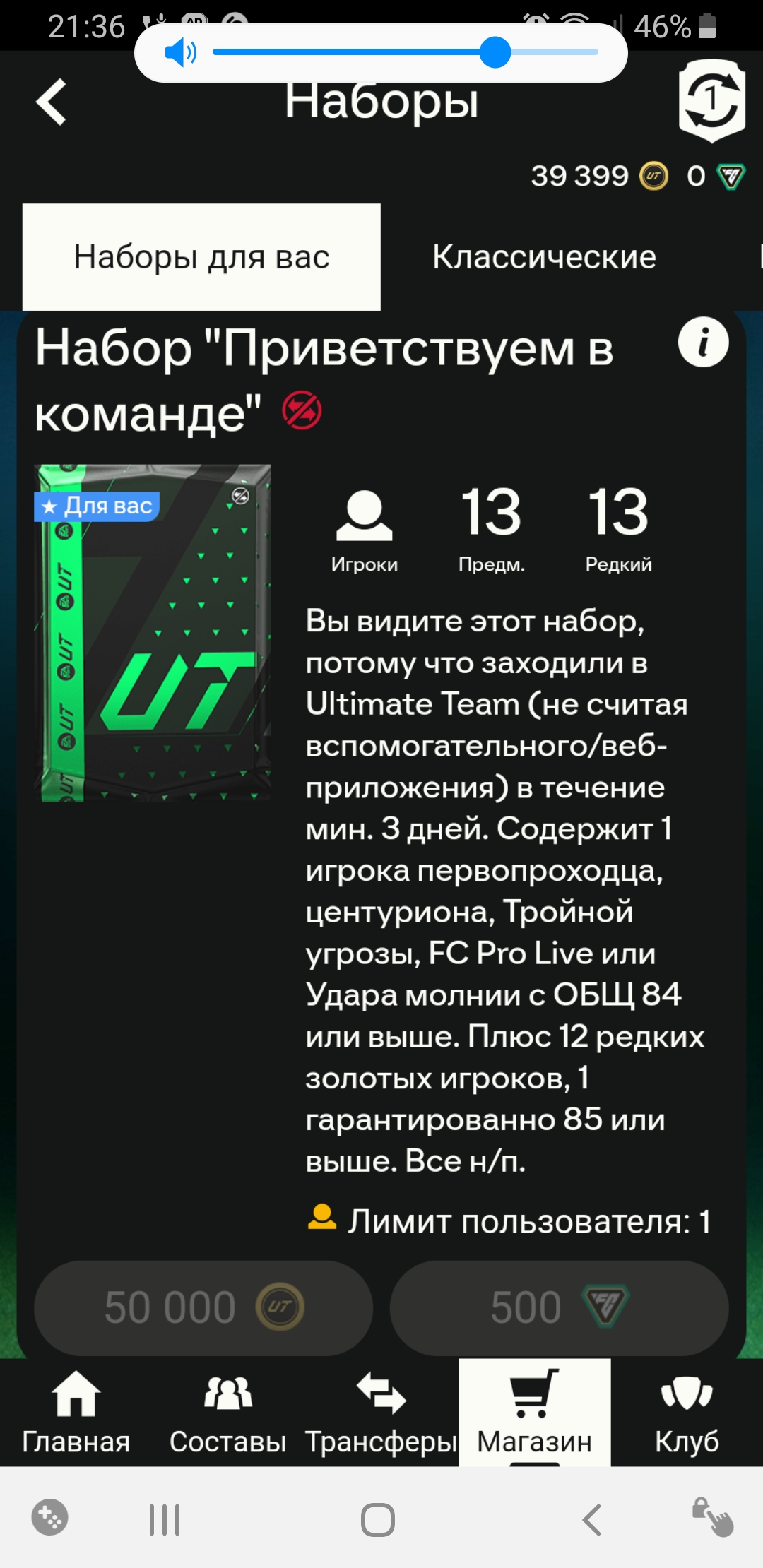
Task: Go to the Главная tab
Action: (76, 1413)
